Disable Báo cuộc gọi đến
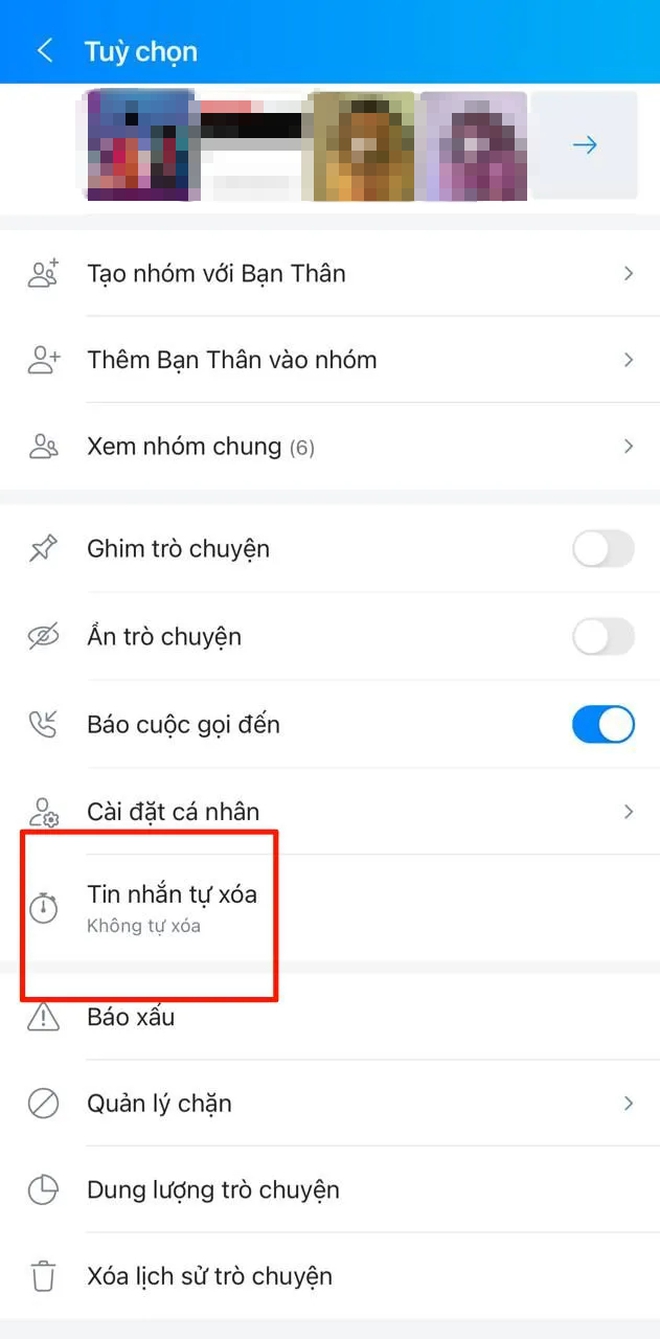Image resolution: width=660 pixels, height=1339 pixels. pyautogui.click(x=603, y=724)
